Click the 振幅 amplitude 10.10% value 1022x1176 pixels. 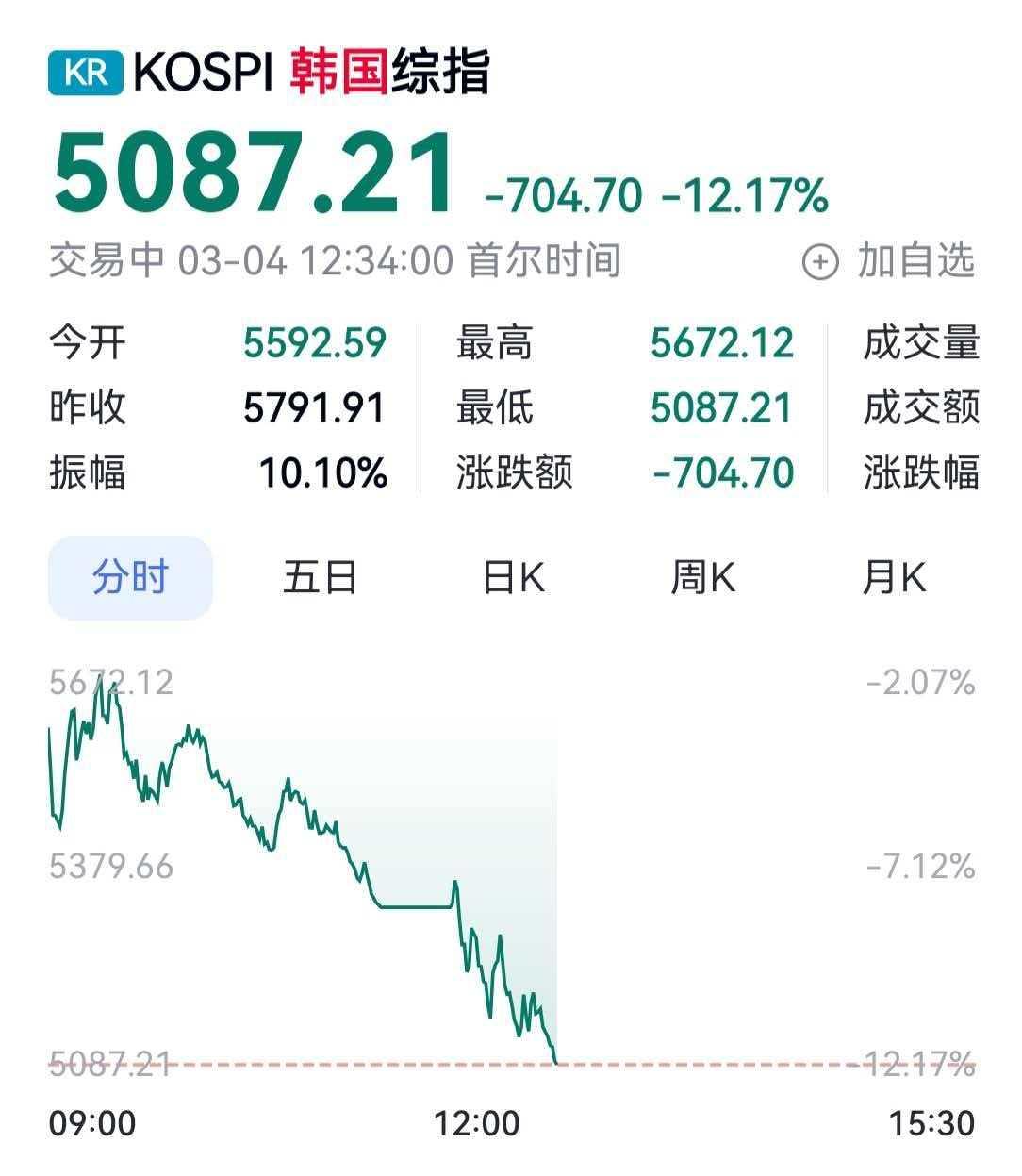click(x=325, y=472)
